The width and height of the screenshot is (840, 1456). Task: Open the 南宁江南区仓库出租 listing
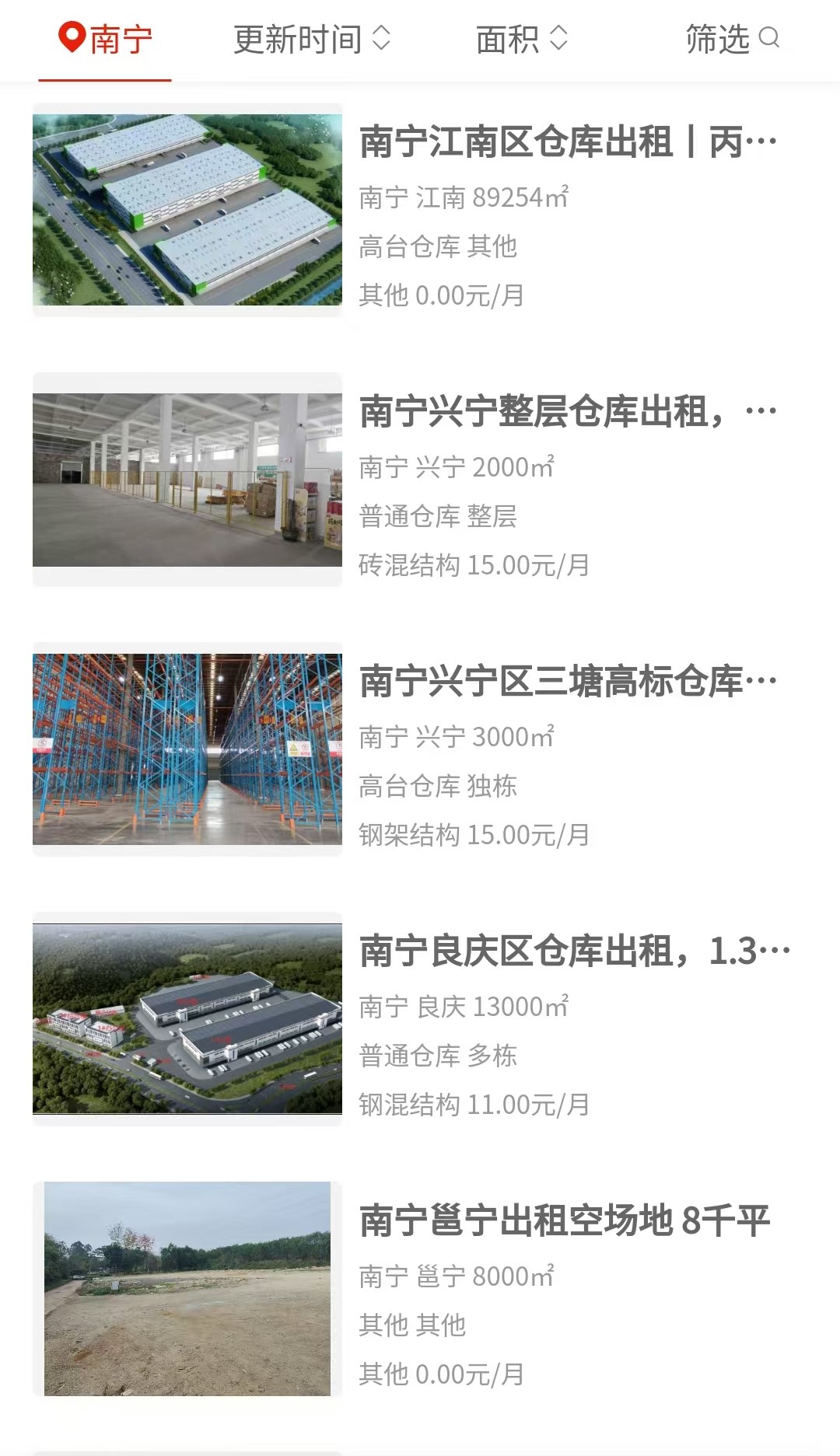tap(420, 210)
